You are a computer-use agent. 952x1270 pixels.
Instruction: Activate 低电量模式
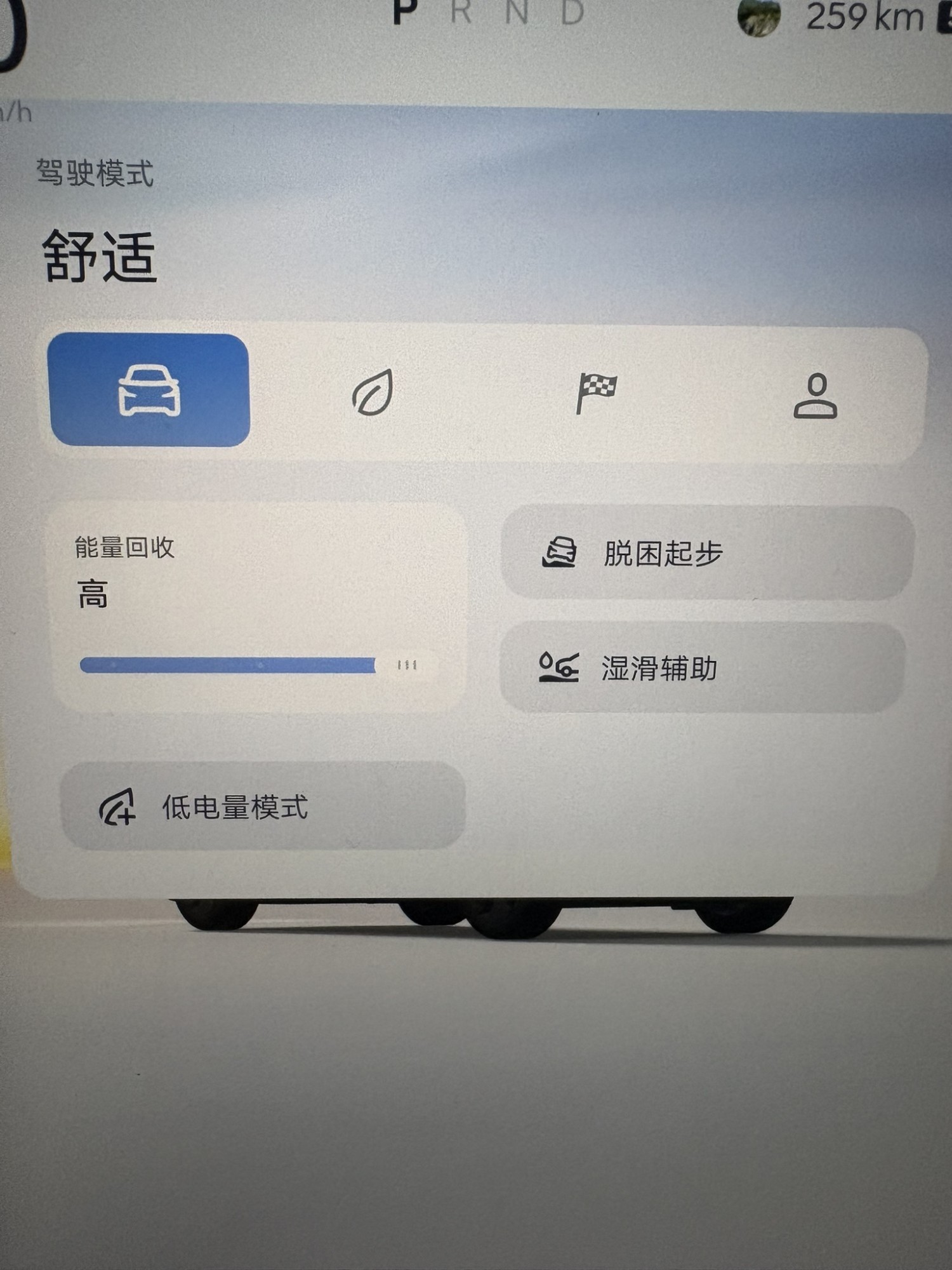[263, 806]
